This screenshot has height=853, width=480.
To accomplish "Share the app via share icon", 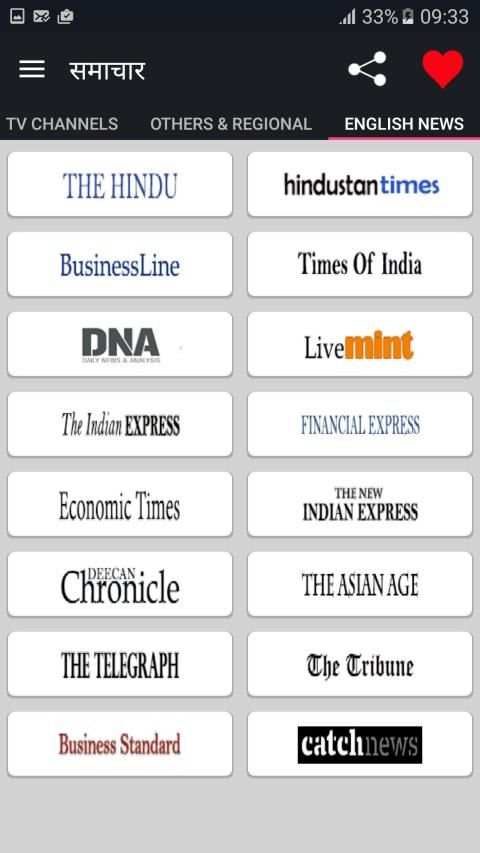I will pos(367,69).
